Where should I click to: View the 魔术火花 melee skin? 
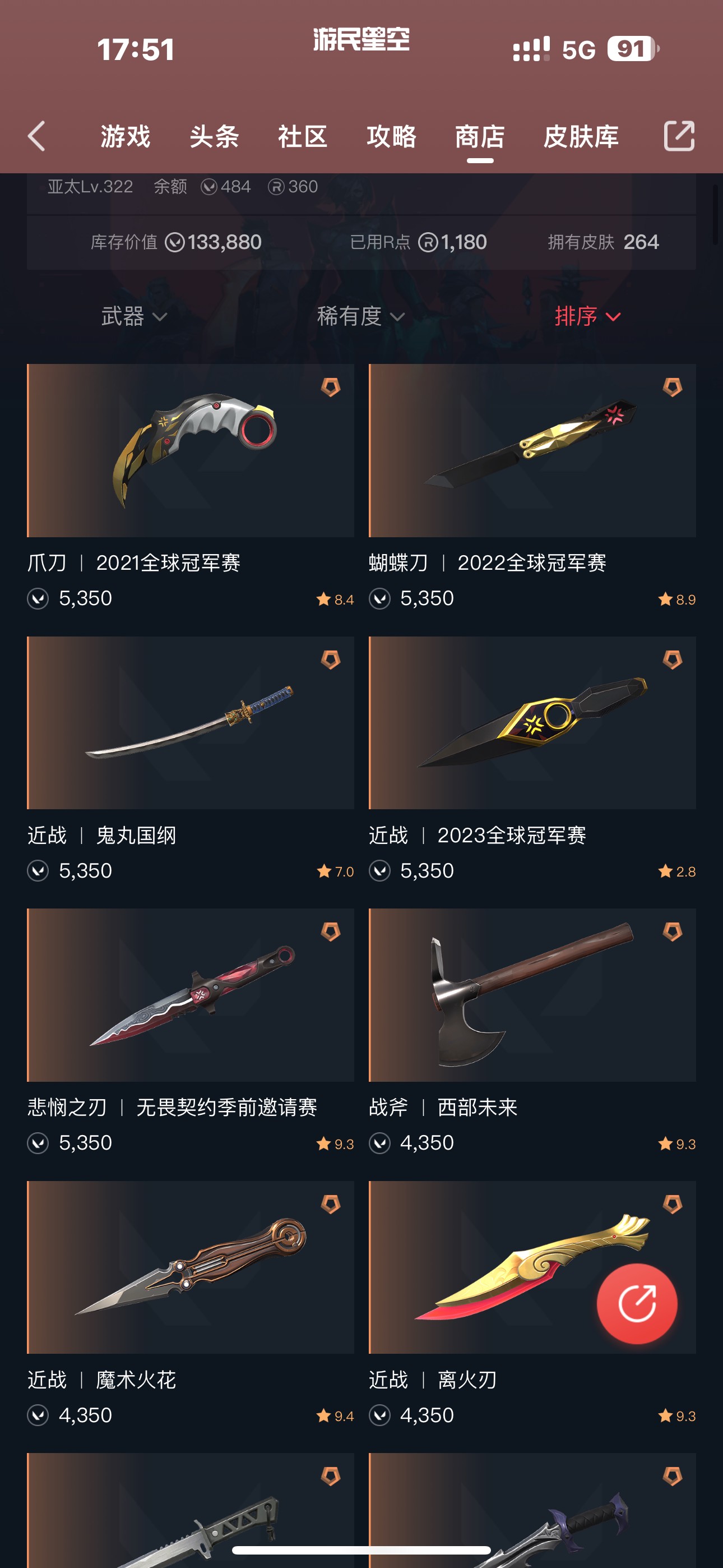191,1267
